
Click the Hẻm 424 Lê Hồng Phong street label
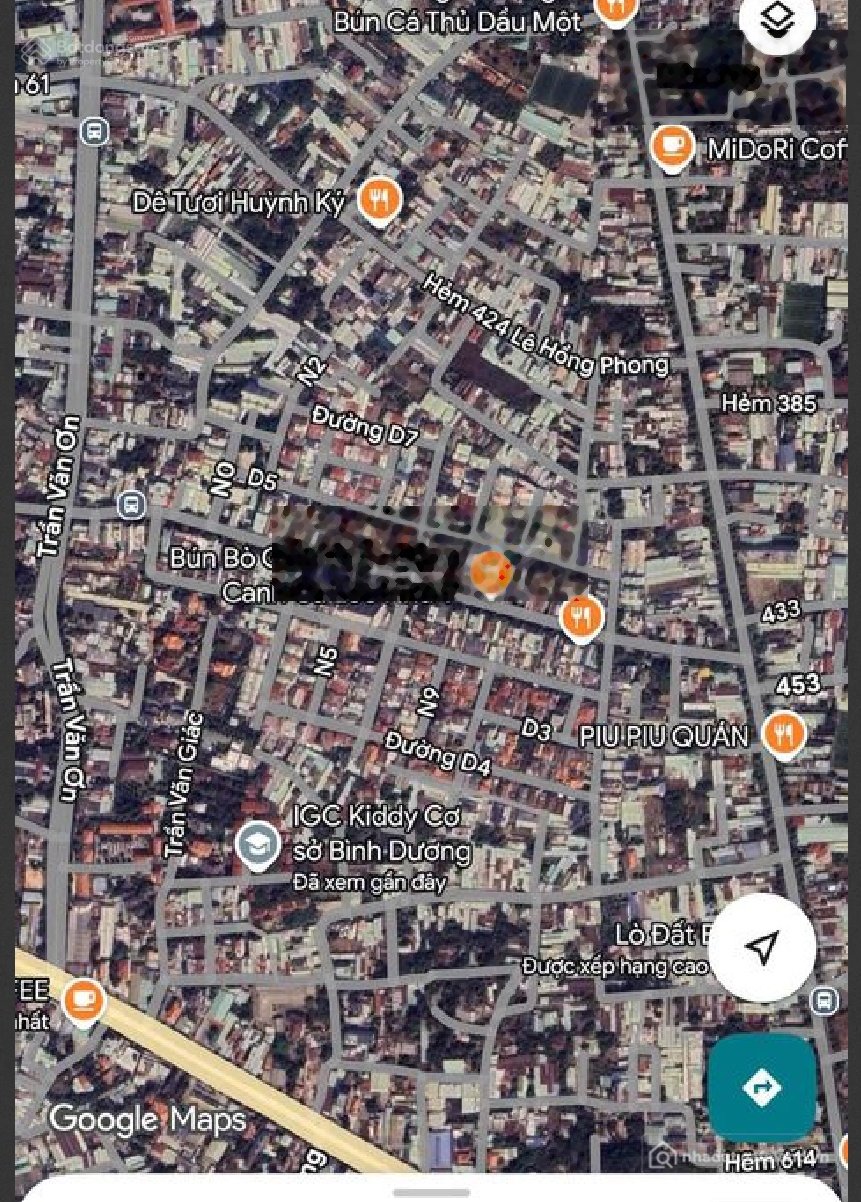coord(543,321)
